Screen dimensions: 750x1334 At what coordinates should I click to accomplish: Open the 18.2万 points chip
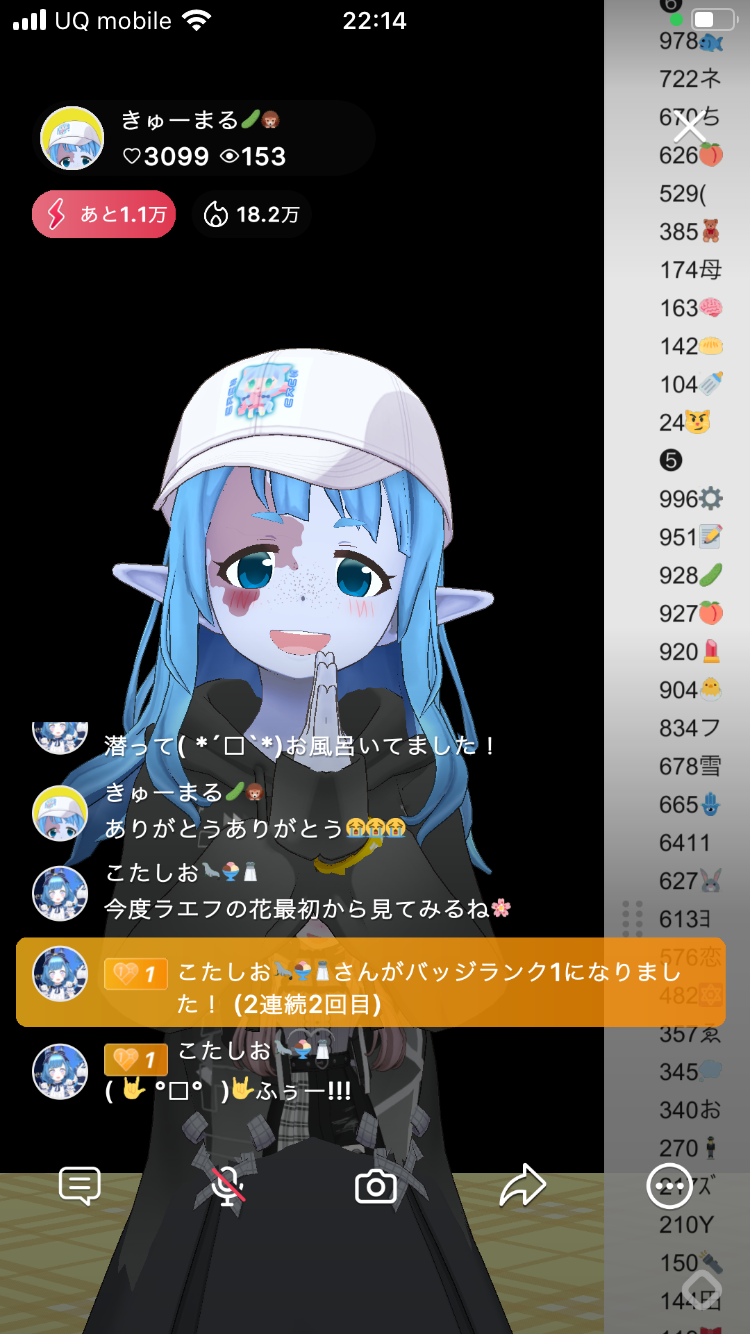(x=251, y=214)
